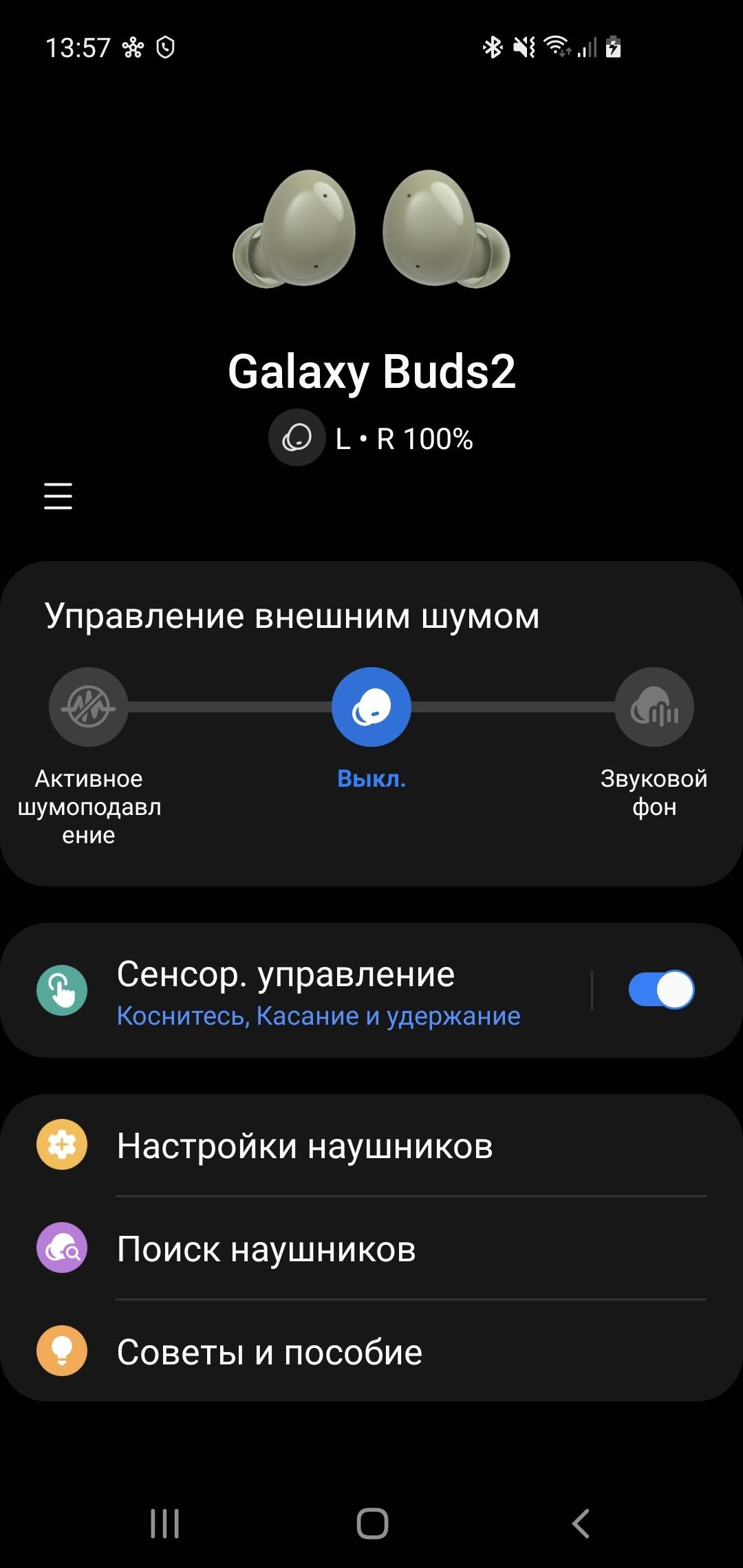Tap the green touch control icon

click(x=62, y=990)
